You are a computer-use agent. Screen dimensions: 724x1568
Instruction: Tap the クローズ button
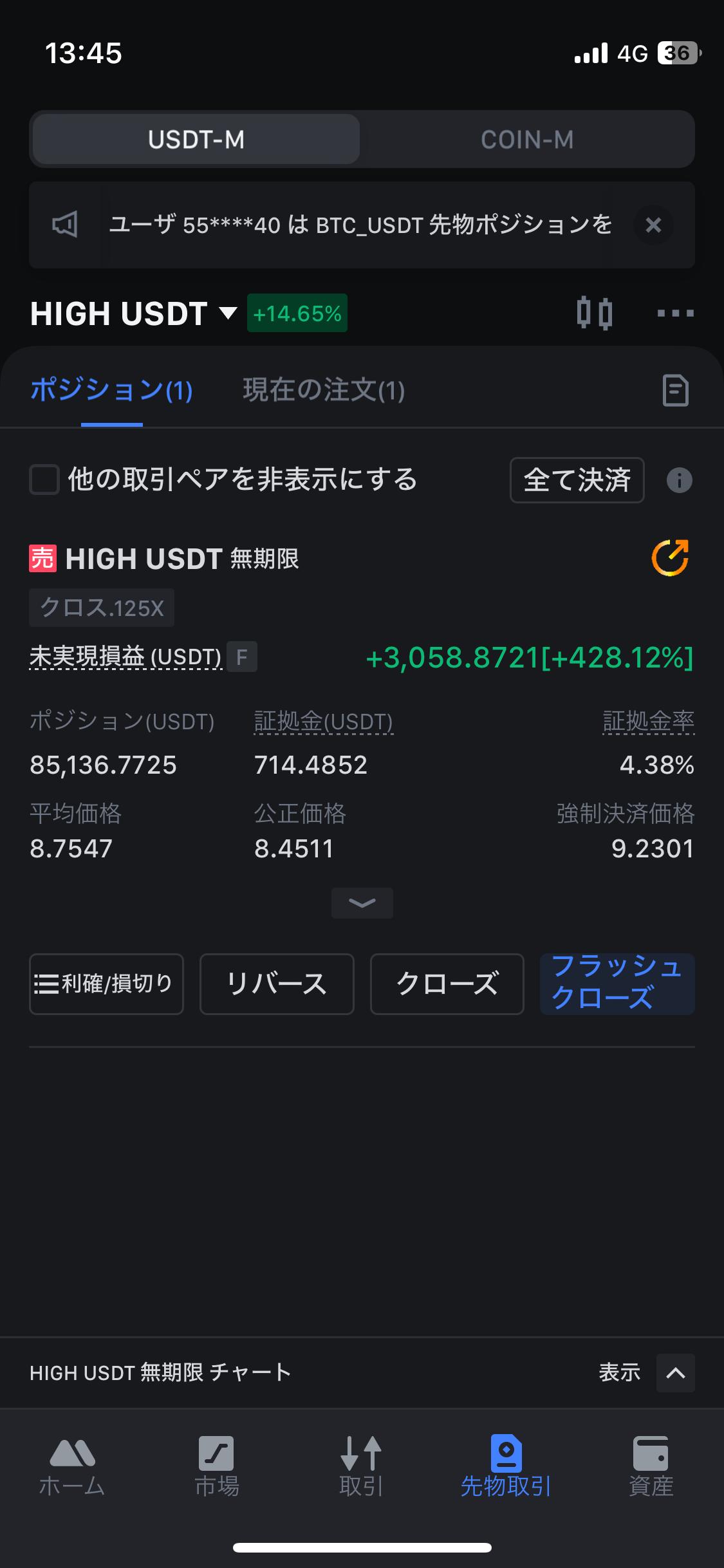447,984
